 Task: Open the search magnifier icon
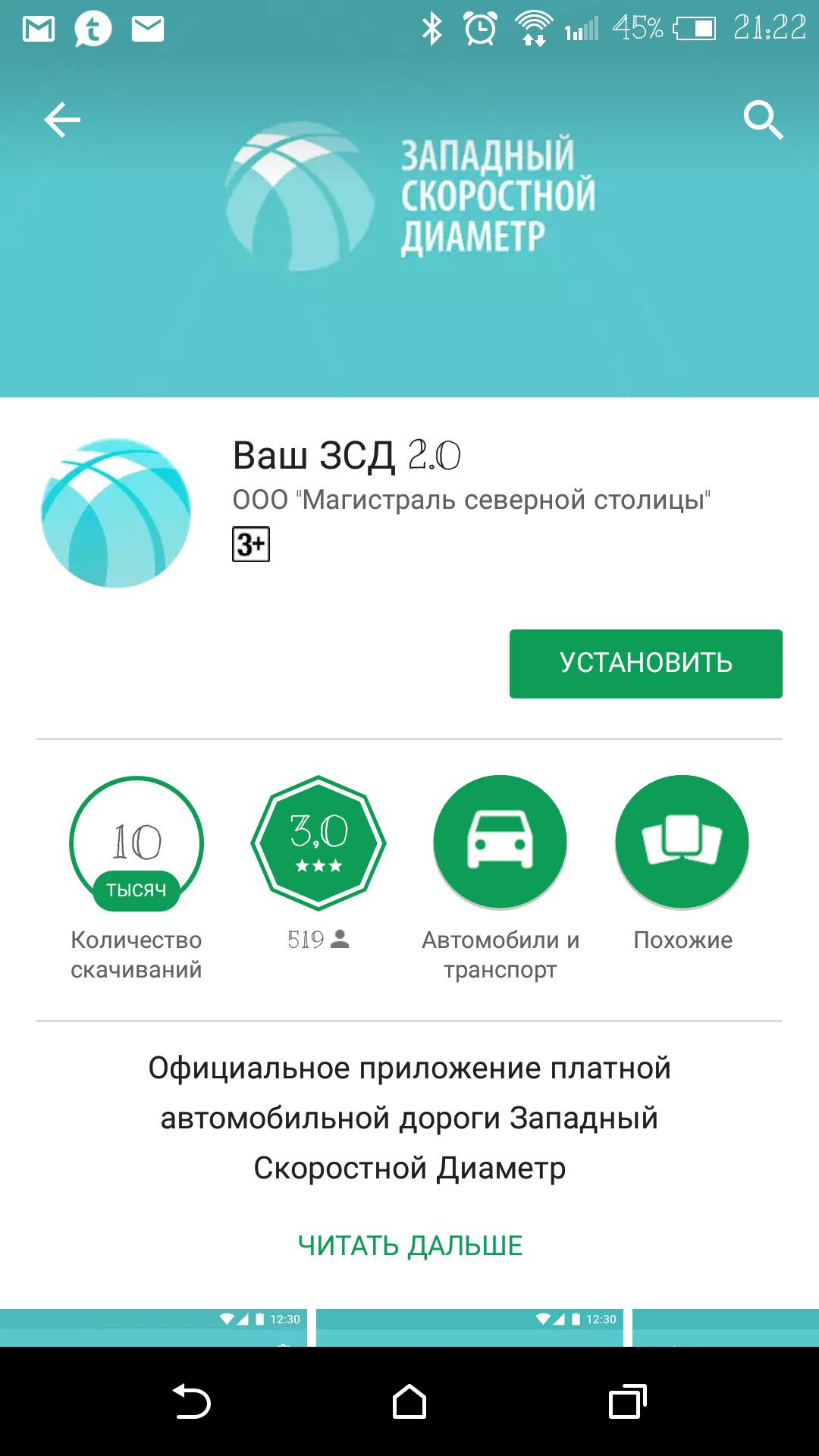click(762, 120)
